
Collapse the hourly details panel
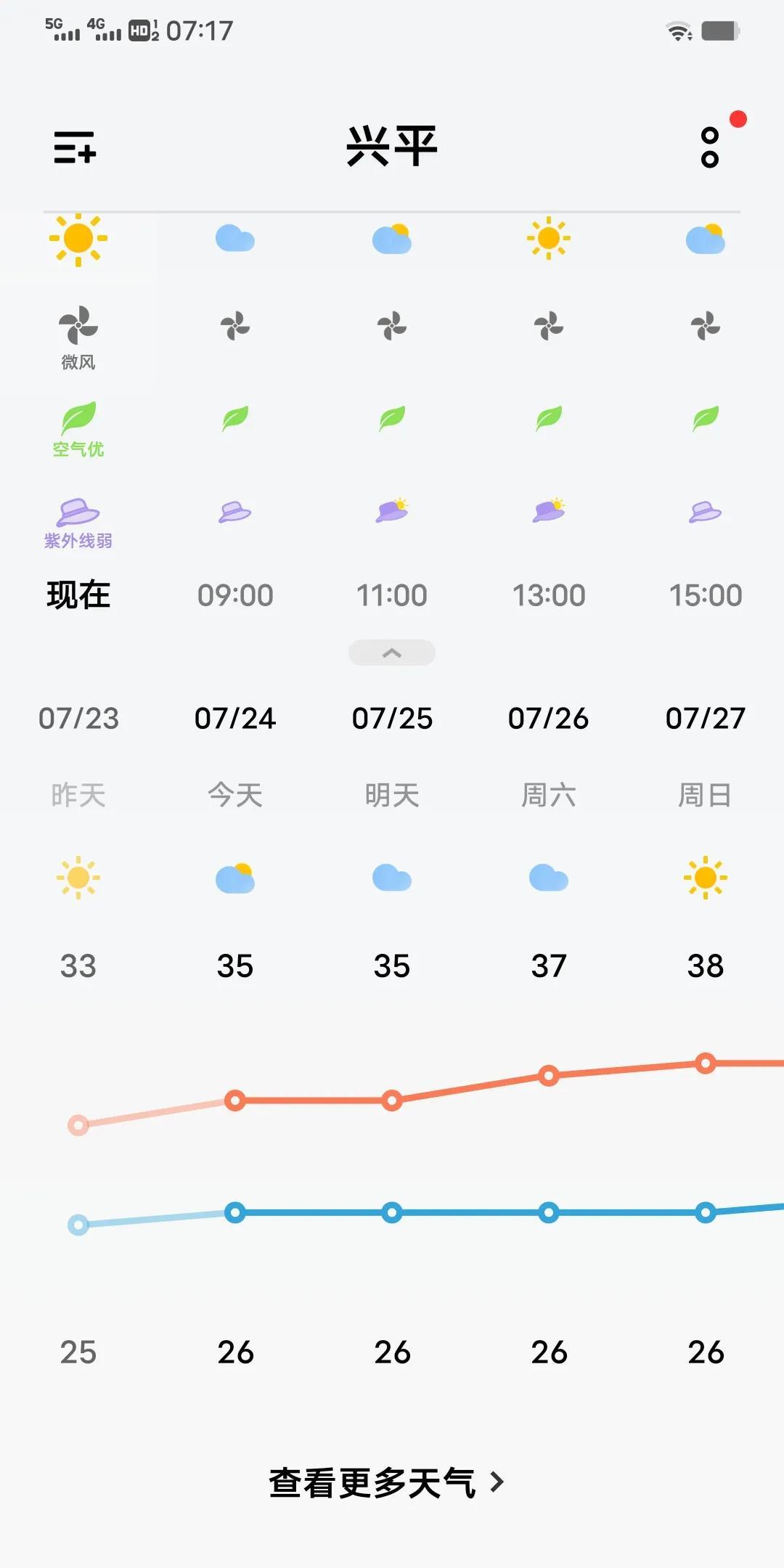click(x=392, y=653)
